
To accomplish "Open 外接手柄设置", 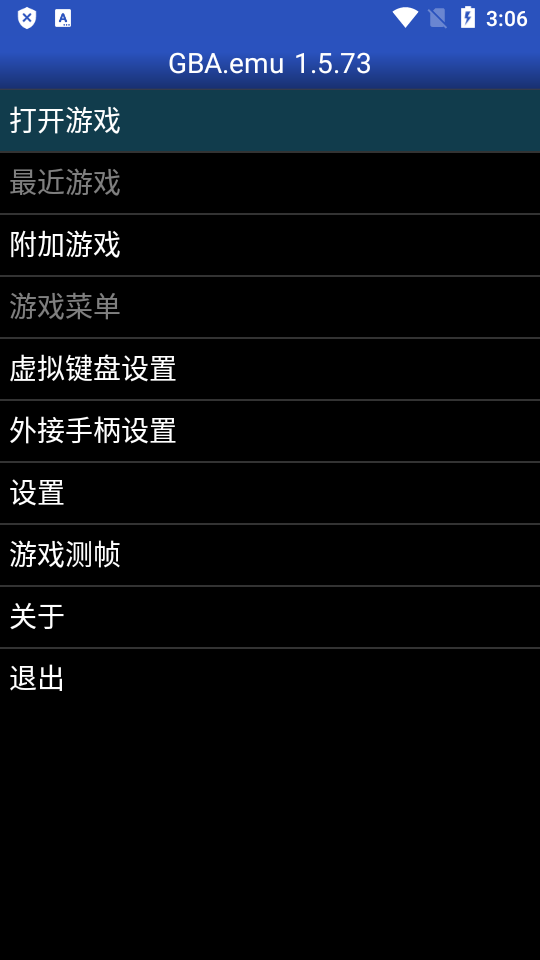I will coord(270,430).
